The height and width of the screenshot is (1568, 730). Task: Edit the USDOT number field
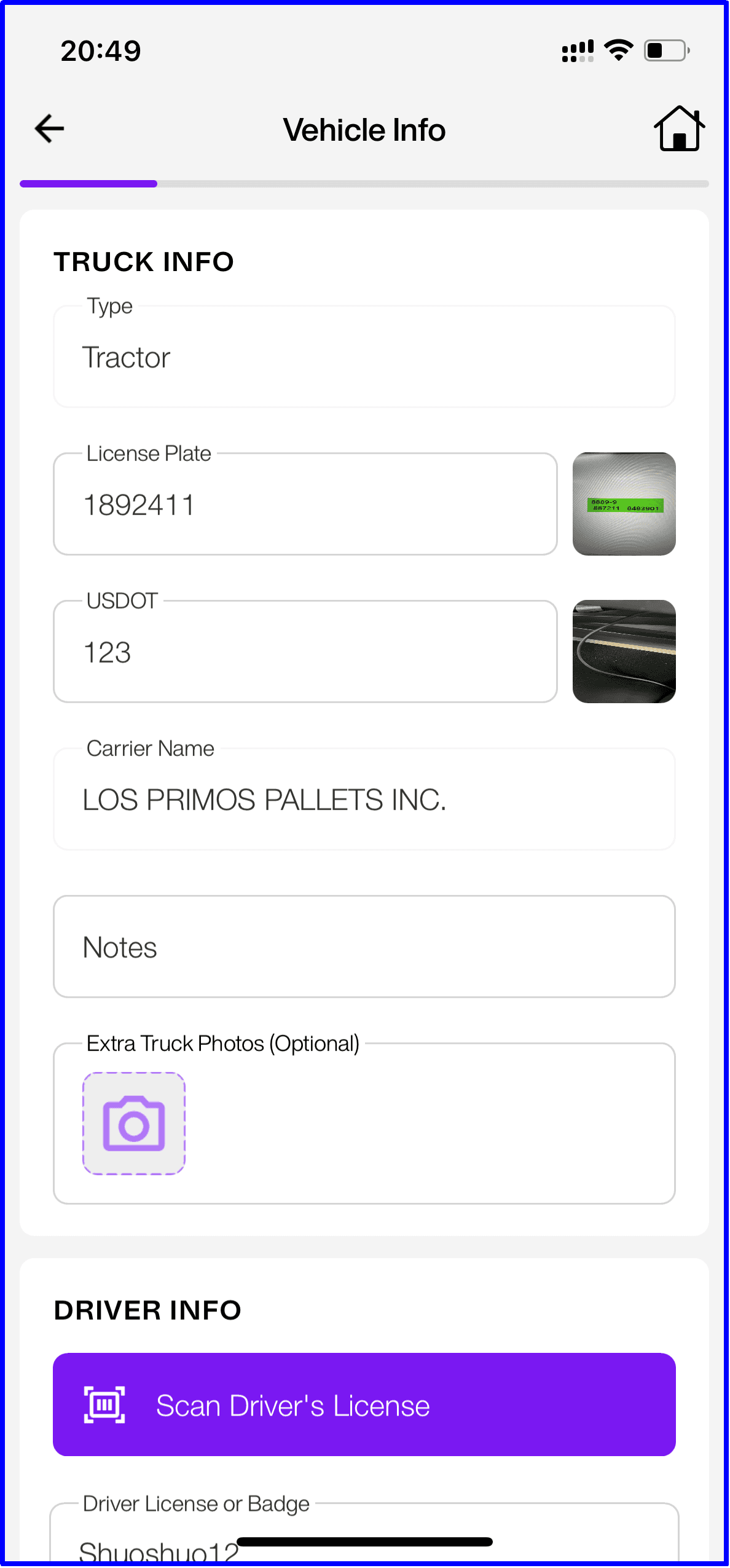tap(305, 652)
